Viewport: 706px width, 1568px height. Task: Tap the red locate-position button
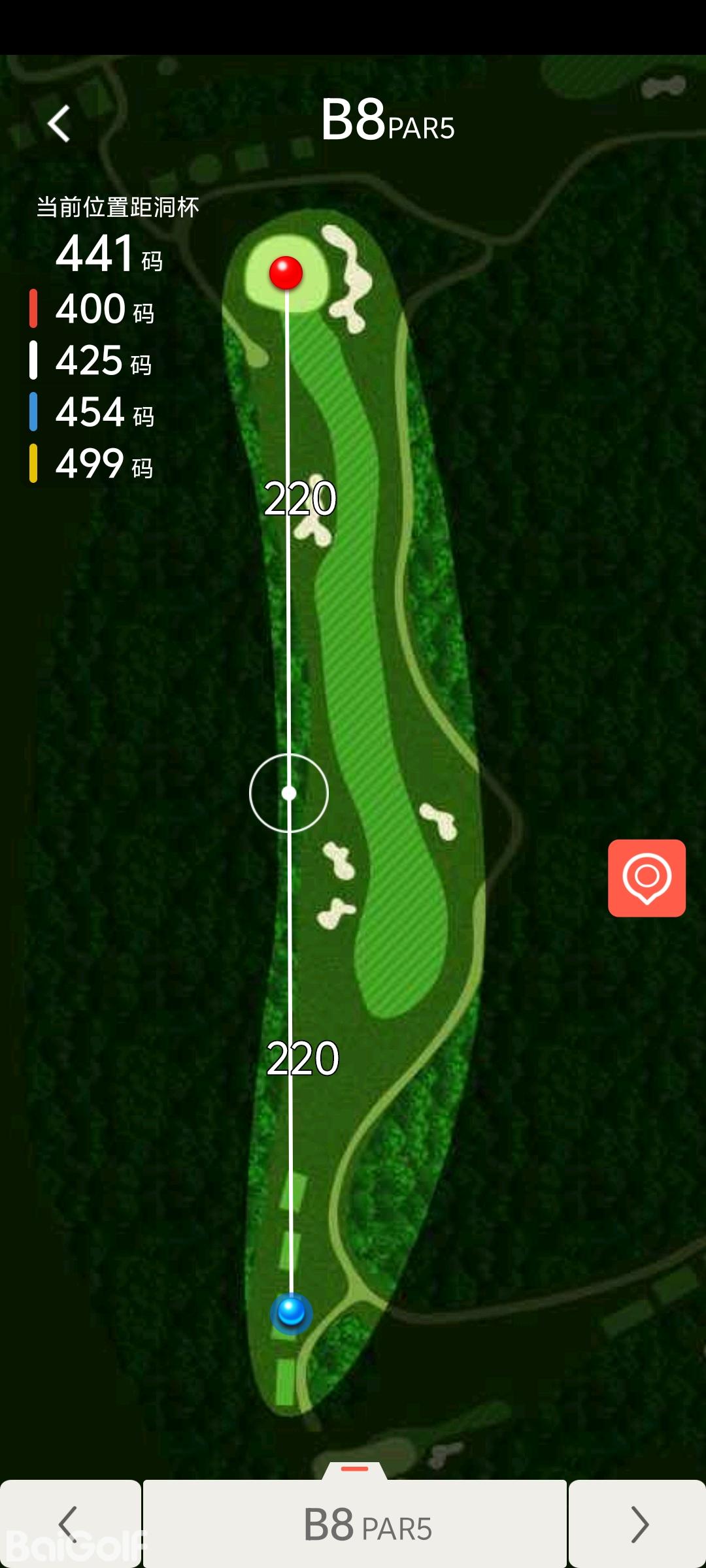(x=647, y=877)
